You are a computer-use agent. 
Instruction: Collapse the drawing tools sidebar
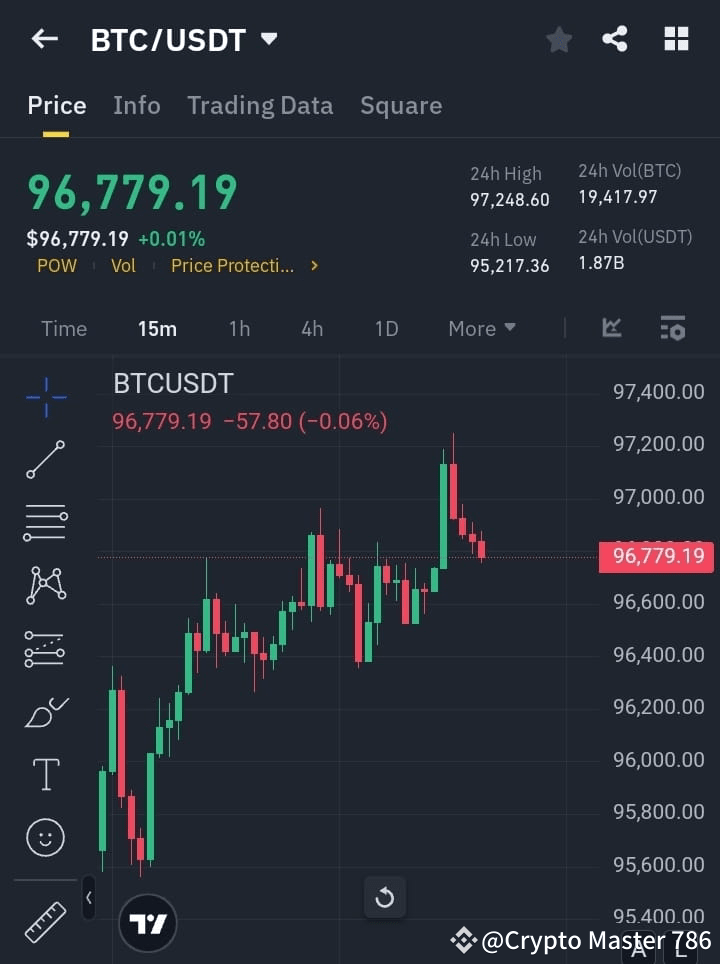tap(89, 898)
